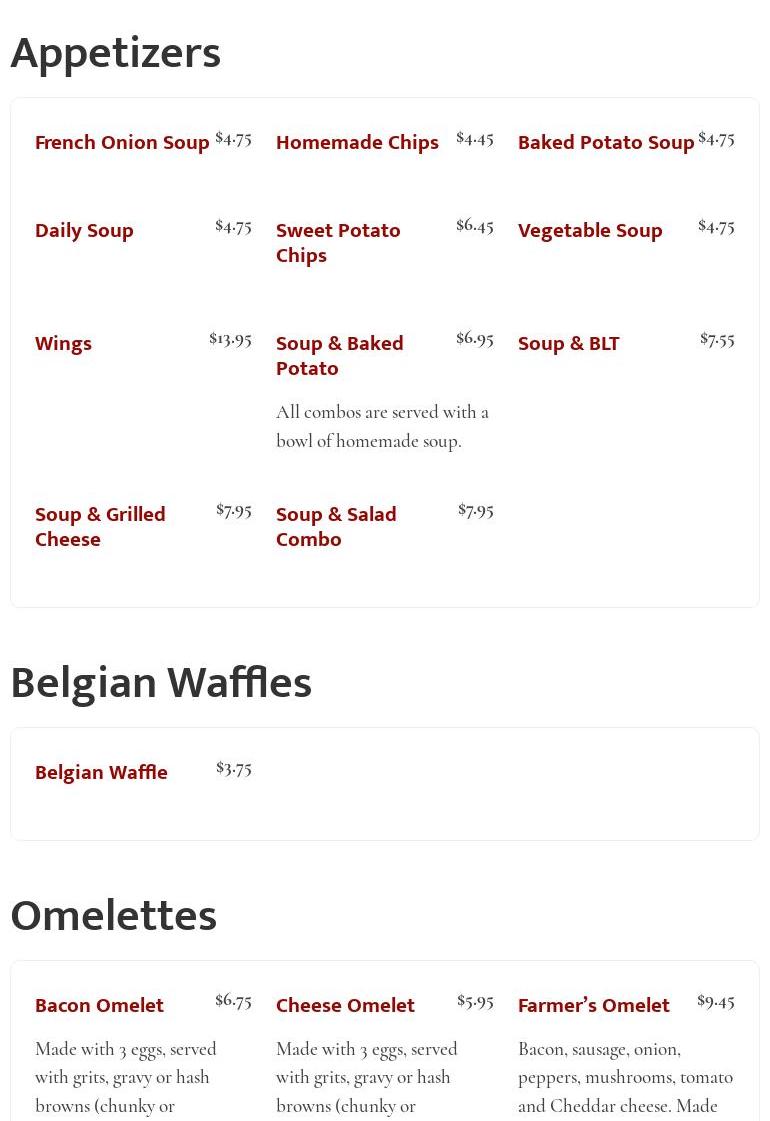770x1121 pixels.
Task: Open the French Onion Soup item
Action: 122,143
